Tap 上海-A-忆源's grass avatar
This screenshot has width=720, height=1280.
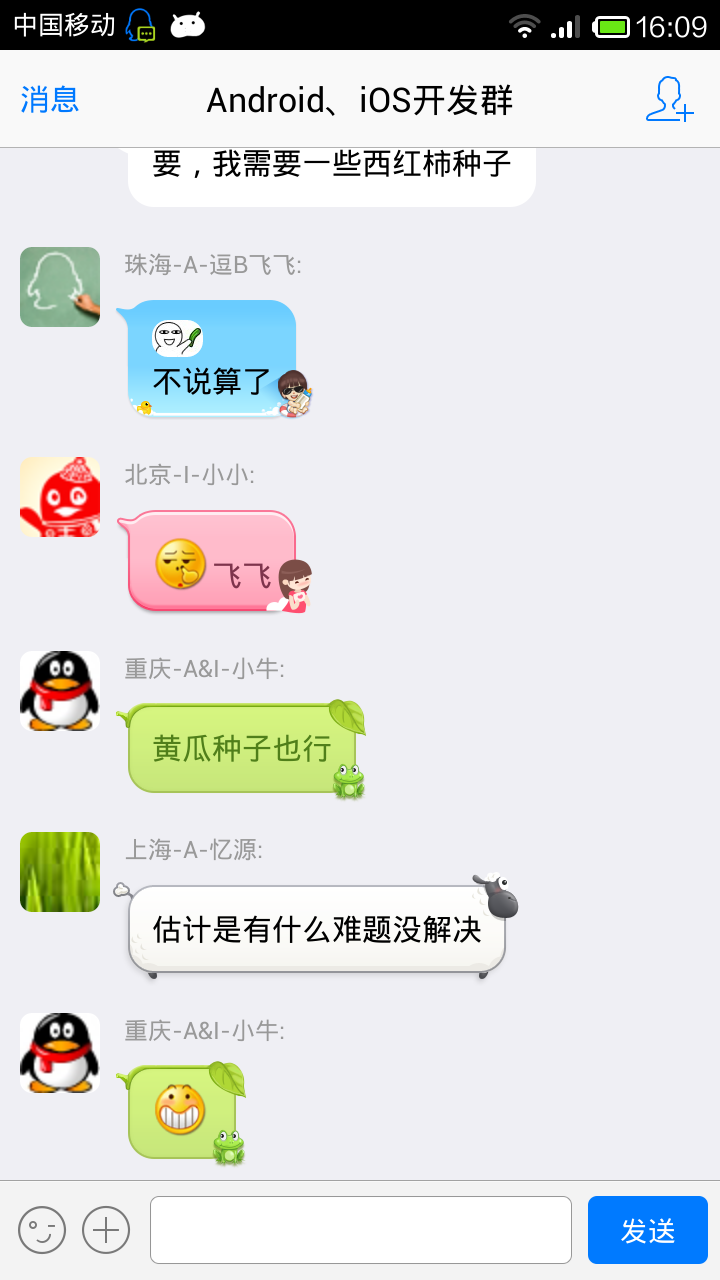[60, 872]
